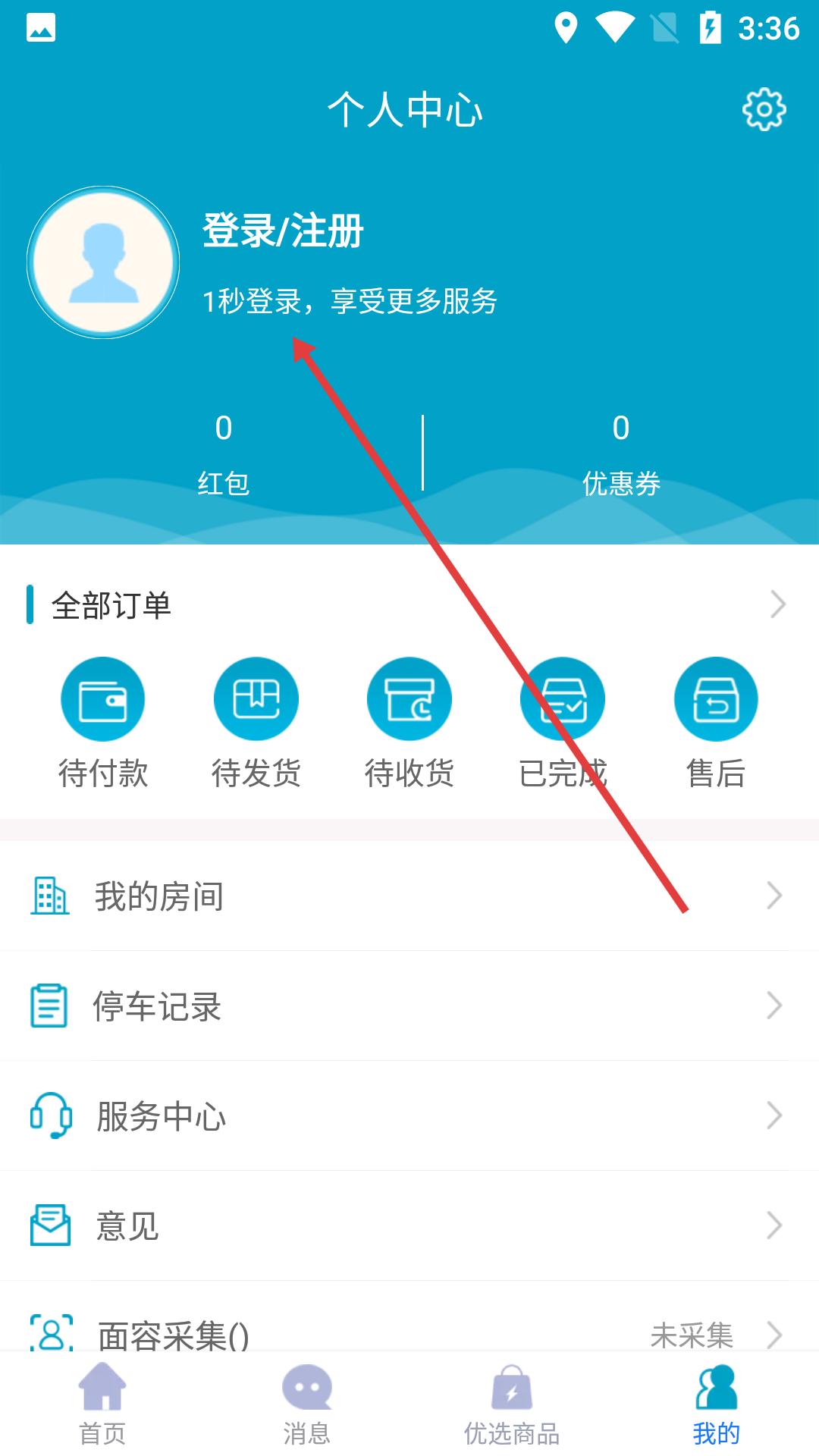Tap the profile avatar placeholder
819x1456 pixels.
click(103, 262)
